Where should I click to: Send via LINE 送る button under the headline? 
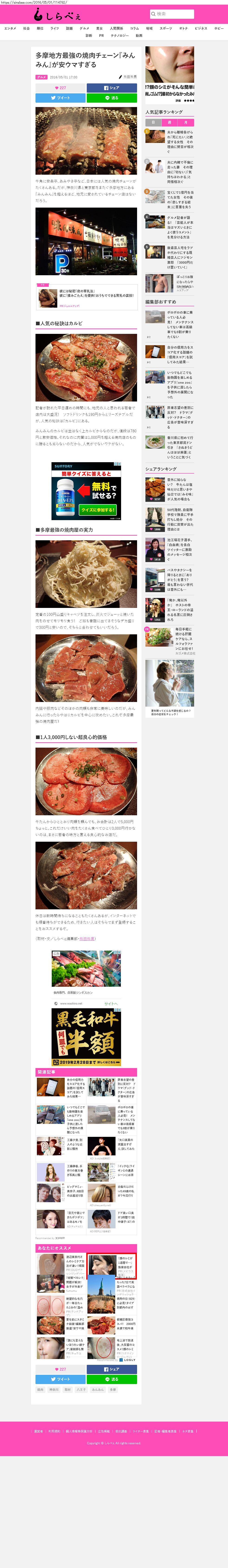[112, 97]
